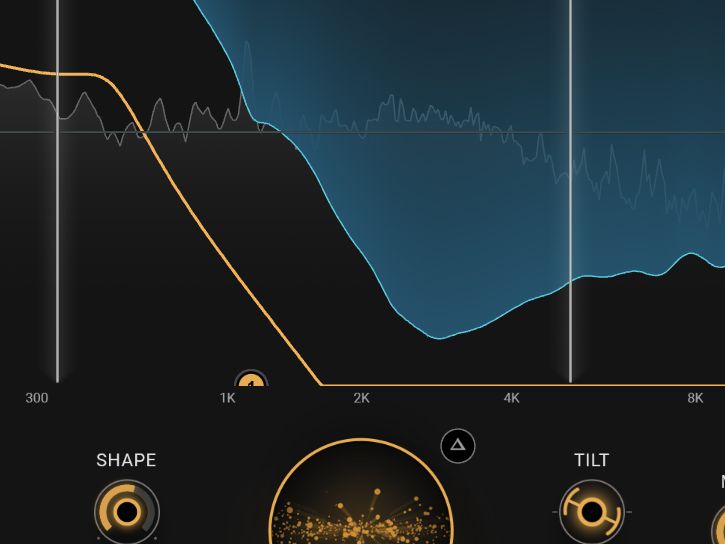
Task: Select the TILT knob
Action: pos(591,513)
